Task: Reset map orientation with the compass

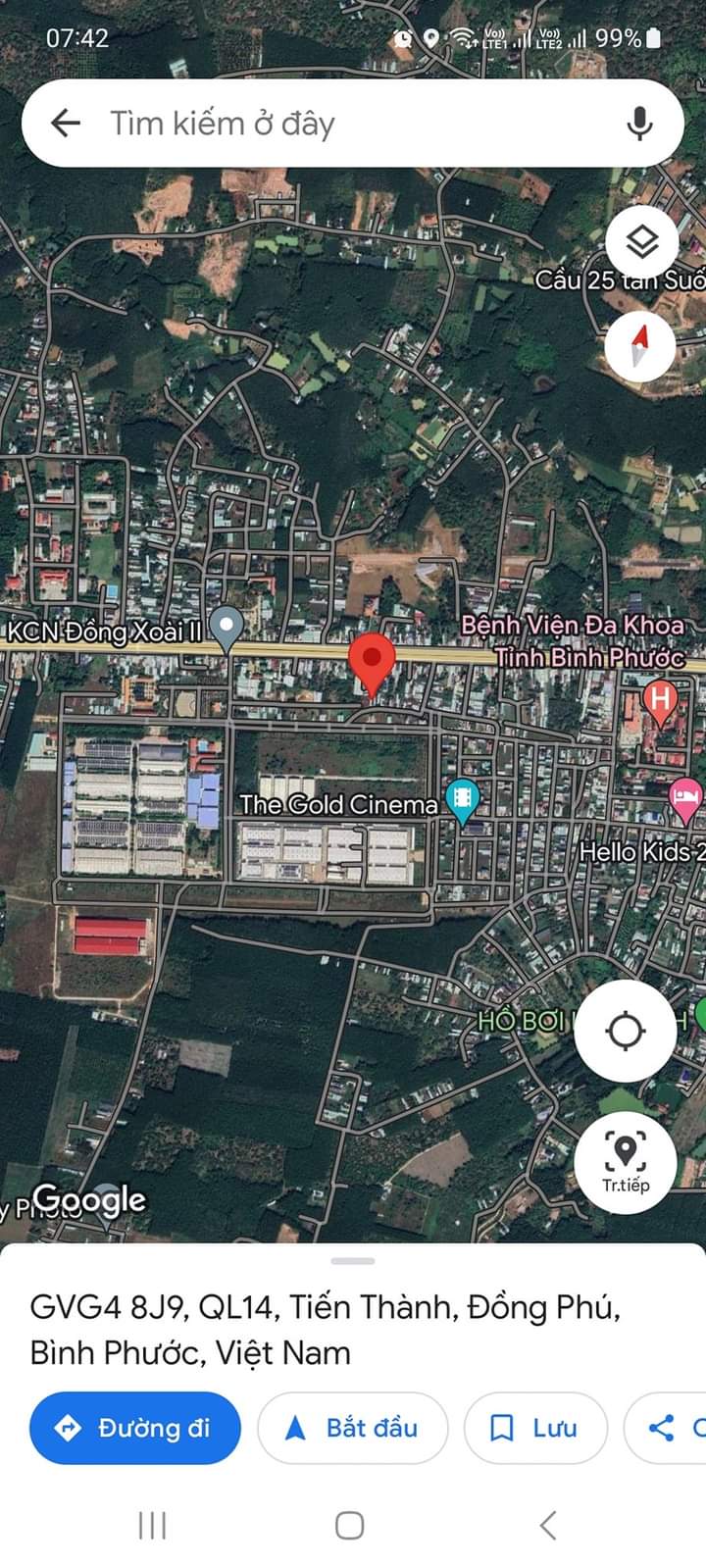Action: pyautogui.click(x=641, y=346)
